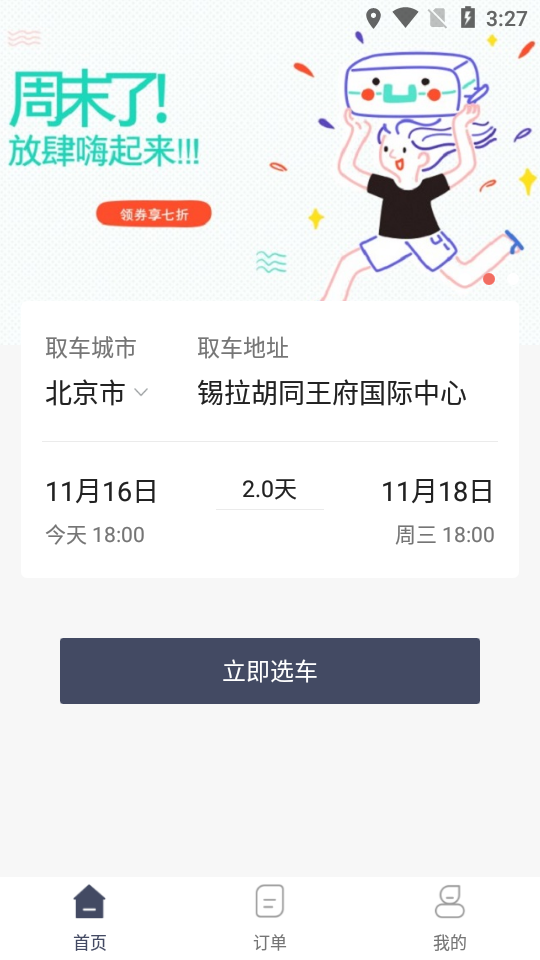Edit the 2.0天 rental duration
Viewport: 540px width, 960px height.
[x=269, y=490]
